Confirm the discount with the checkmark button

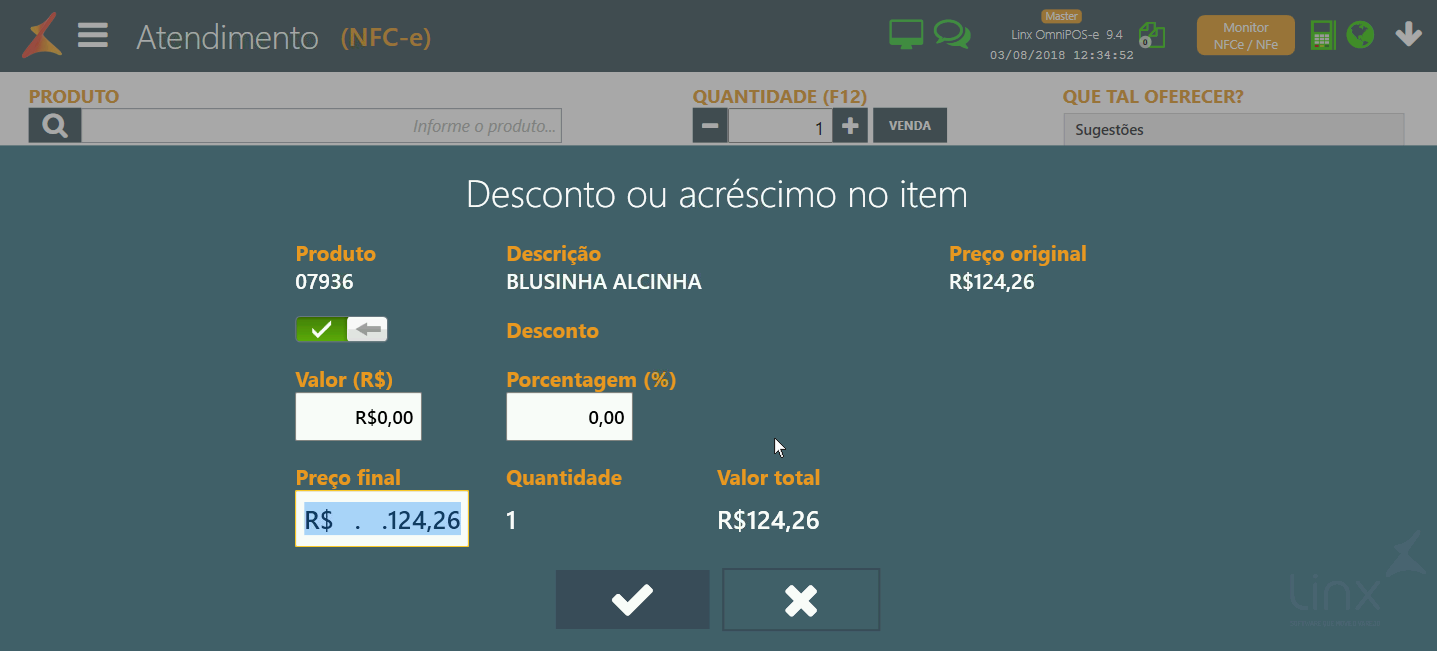(x=632, y=600)
